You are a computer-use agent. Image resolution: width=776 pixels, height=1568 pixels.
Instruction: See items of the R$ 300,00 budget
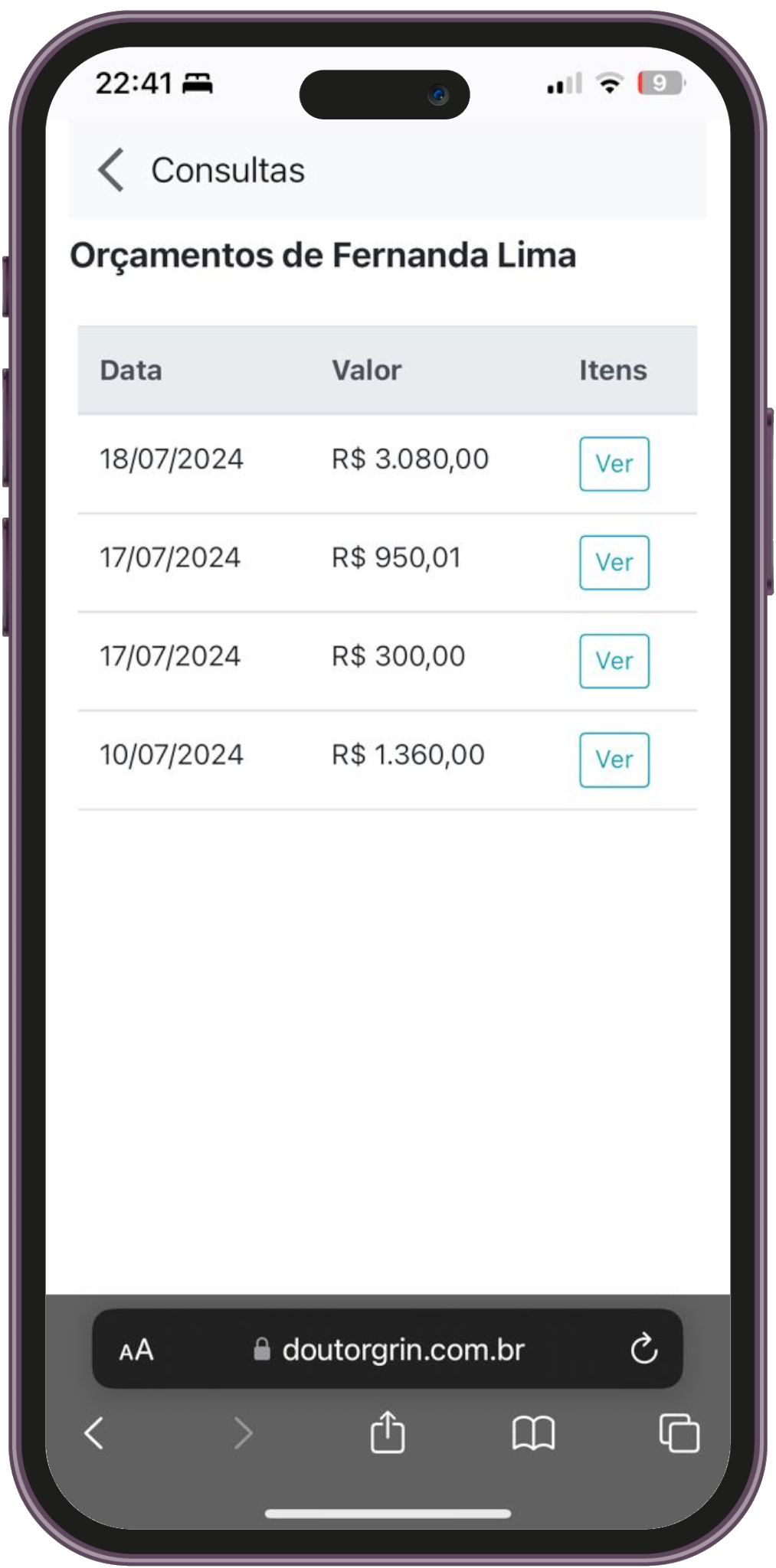(614, 661)
